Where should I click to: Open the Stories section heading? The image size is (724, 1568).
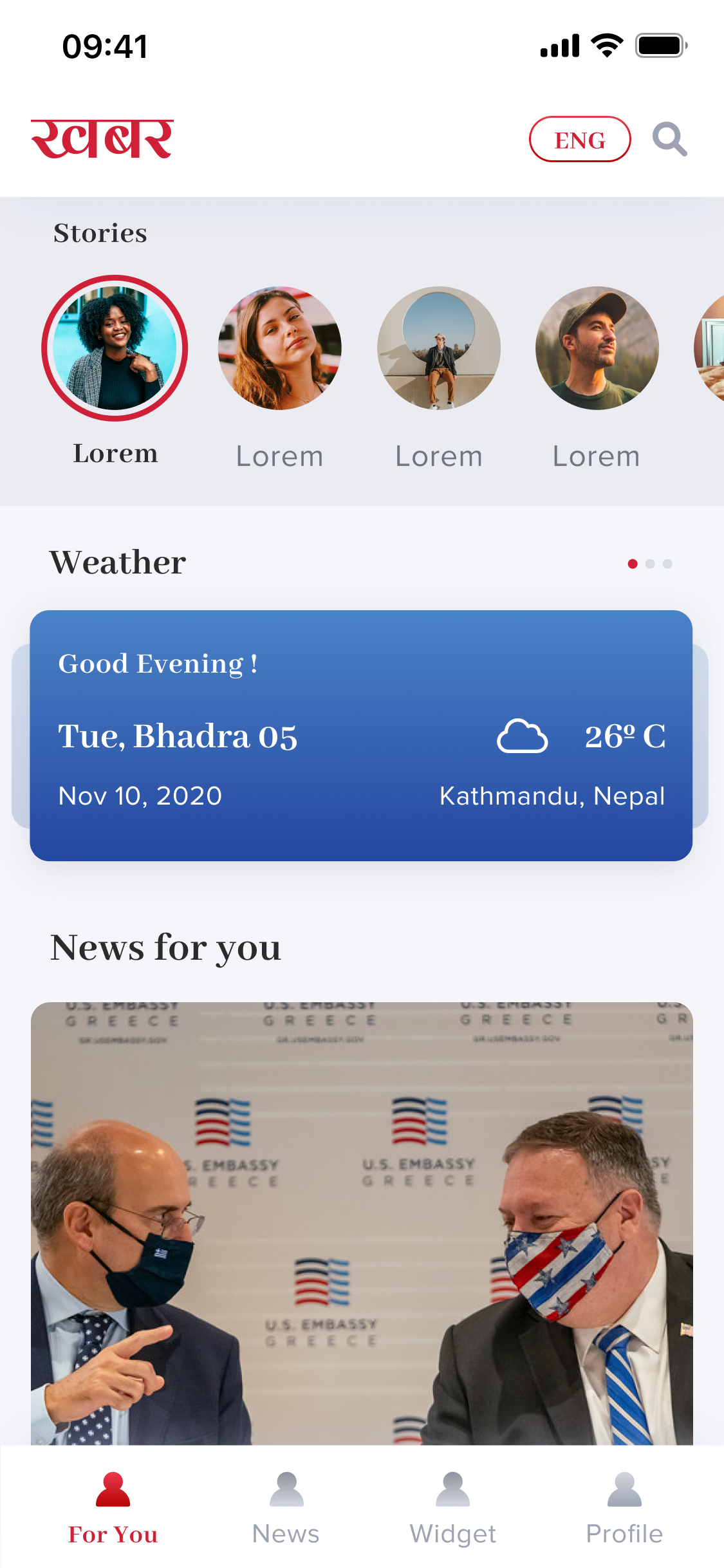tap(100, 233)
